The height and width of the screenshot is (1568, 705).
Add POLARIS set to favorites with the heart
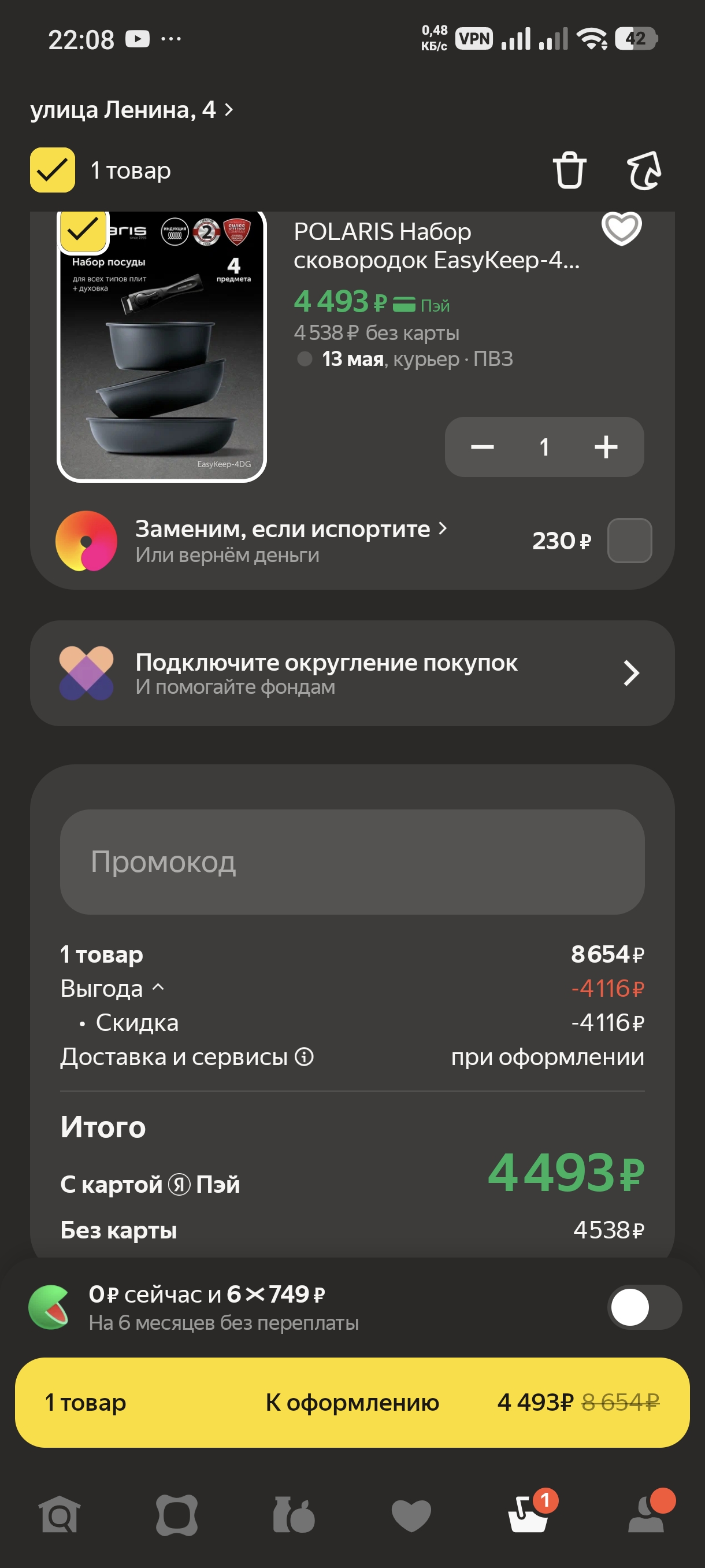click(x=621, y=229)
